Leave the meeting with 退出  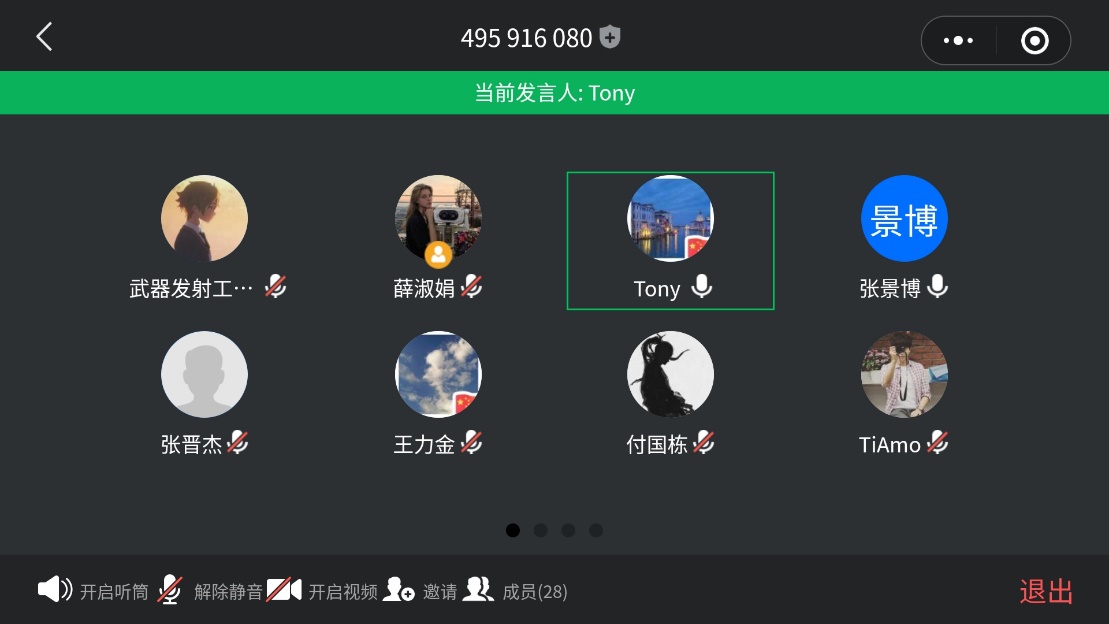[x=1046, y=591]
